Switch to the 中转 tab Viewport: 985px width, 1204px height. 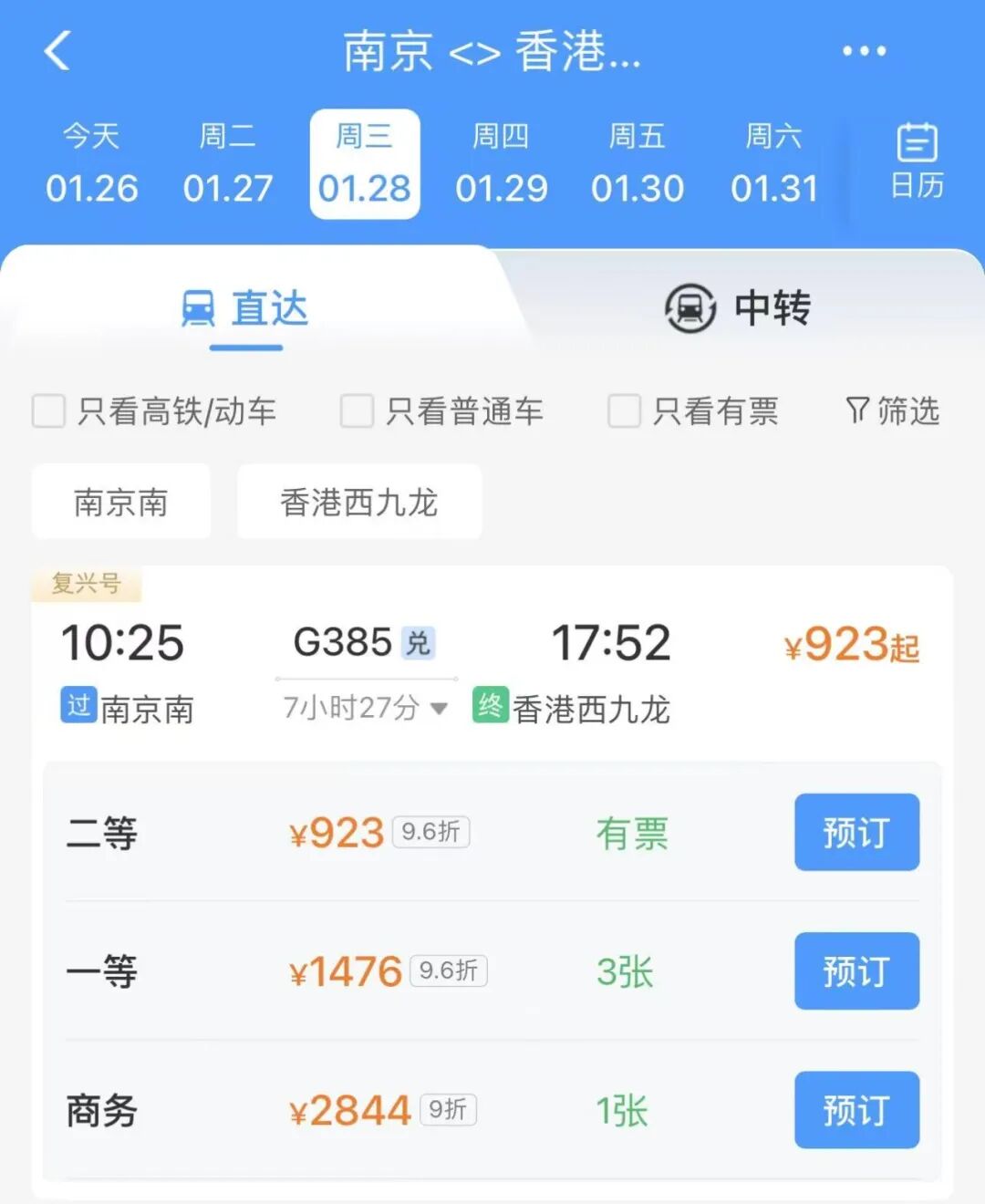click(741, 309)
